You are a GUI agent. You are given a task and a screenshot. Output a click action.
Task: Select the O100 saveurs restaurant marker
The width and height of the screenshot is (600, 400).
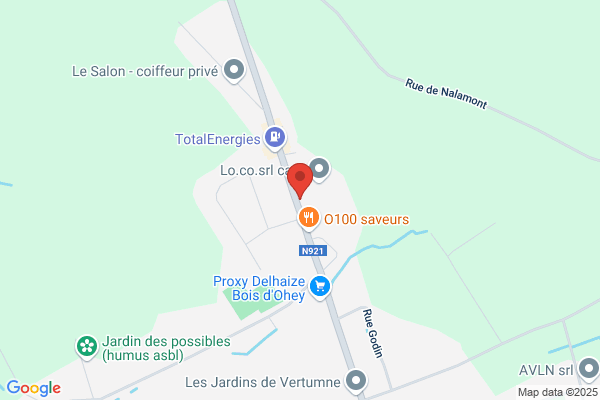pyautogui.click(x=308, y=219)
